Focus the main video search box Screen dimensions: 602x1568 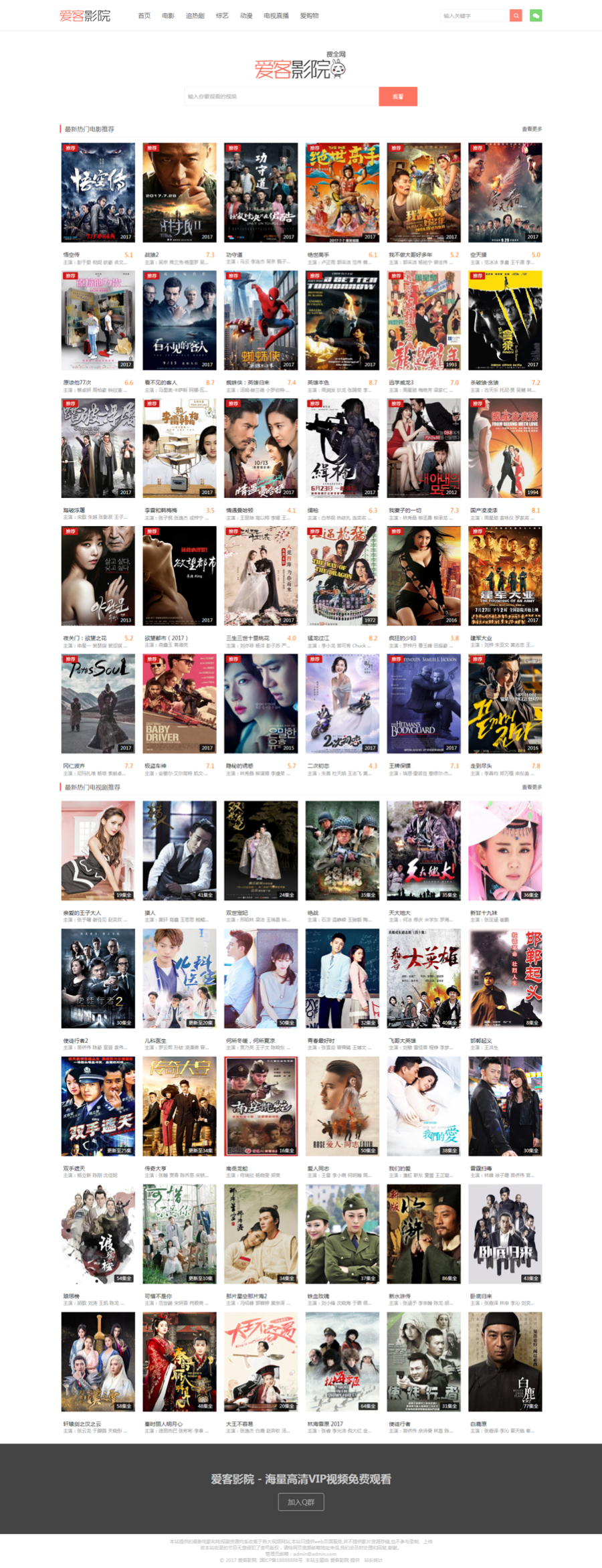[281, 96]
